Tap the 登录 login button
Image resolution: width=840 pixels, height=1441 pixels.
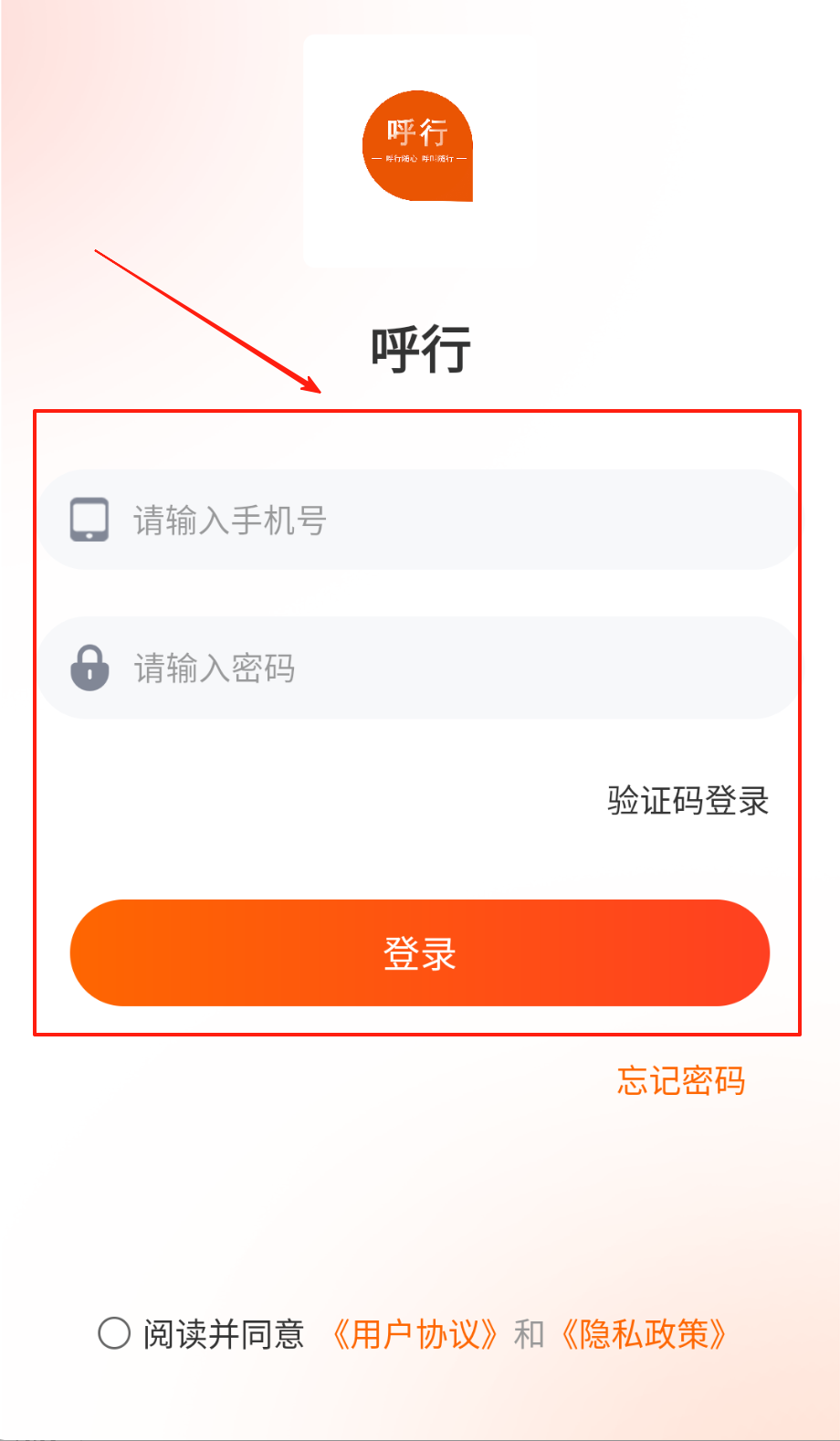(420, 953)
